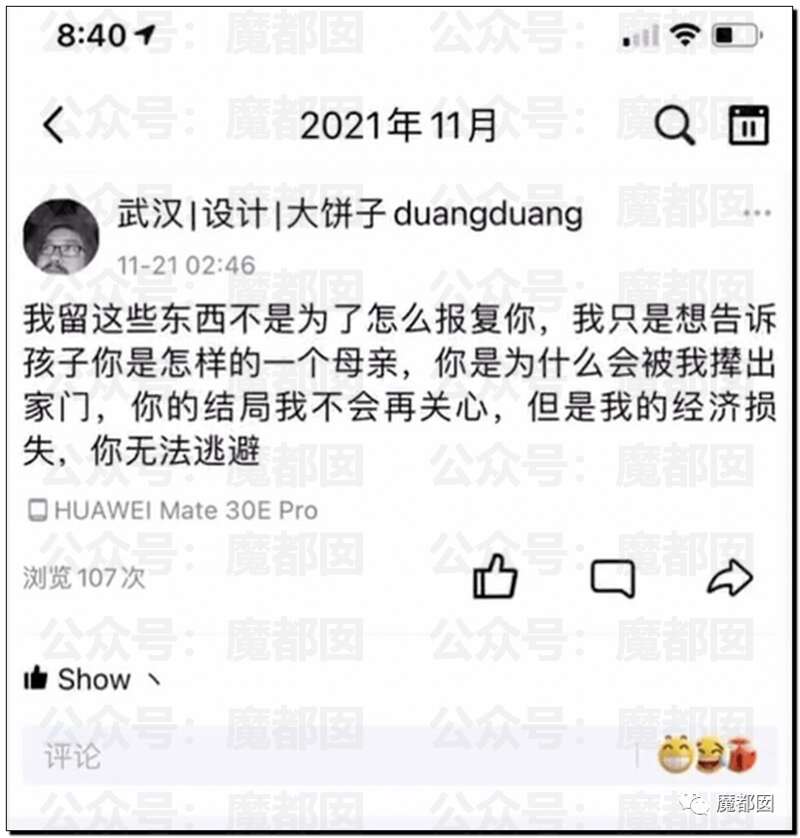Open the search magnifier icon
The height and width of the screenshot is (838, 800).
click(675, 126)
